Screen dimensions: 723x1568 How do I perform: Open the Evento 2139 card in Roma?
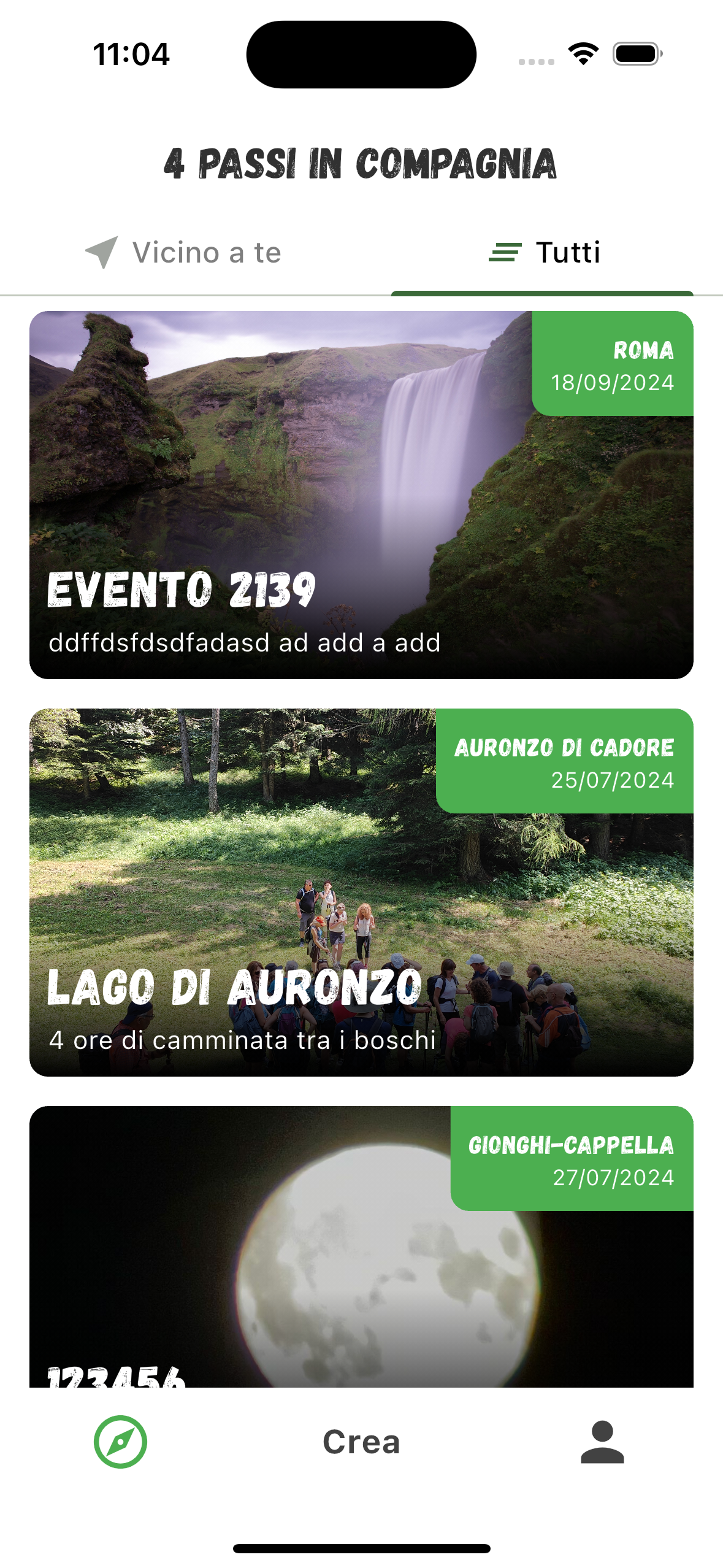tap(361, 494)
